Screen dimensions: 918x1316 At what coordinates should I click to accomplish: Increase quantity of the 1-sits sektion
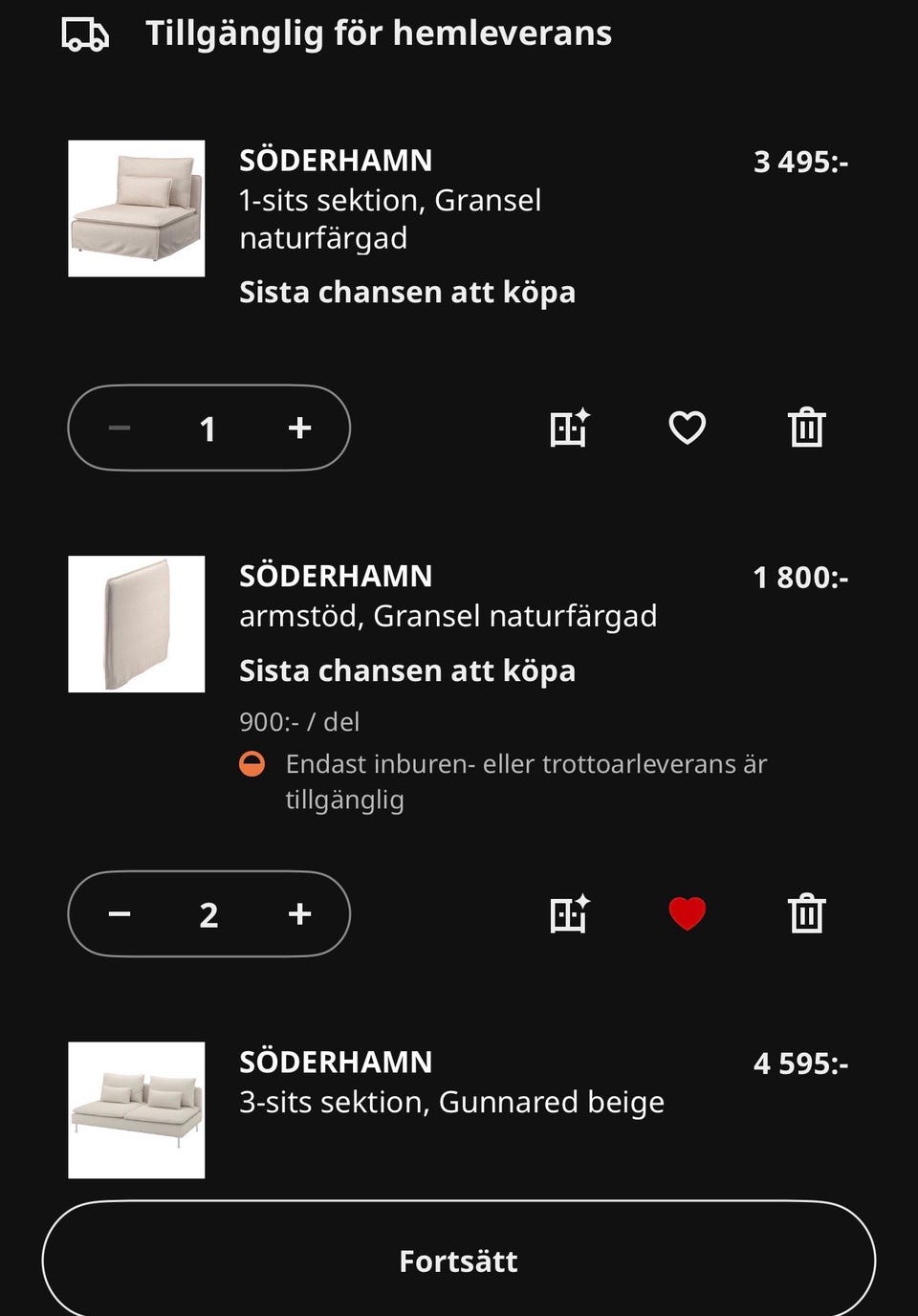[298, 428]
